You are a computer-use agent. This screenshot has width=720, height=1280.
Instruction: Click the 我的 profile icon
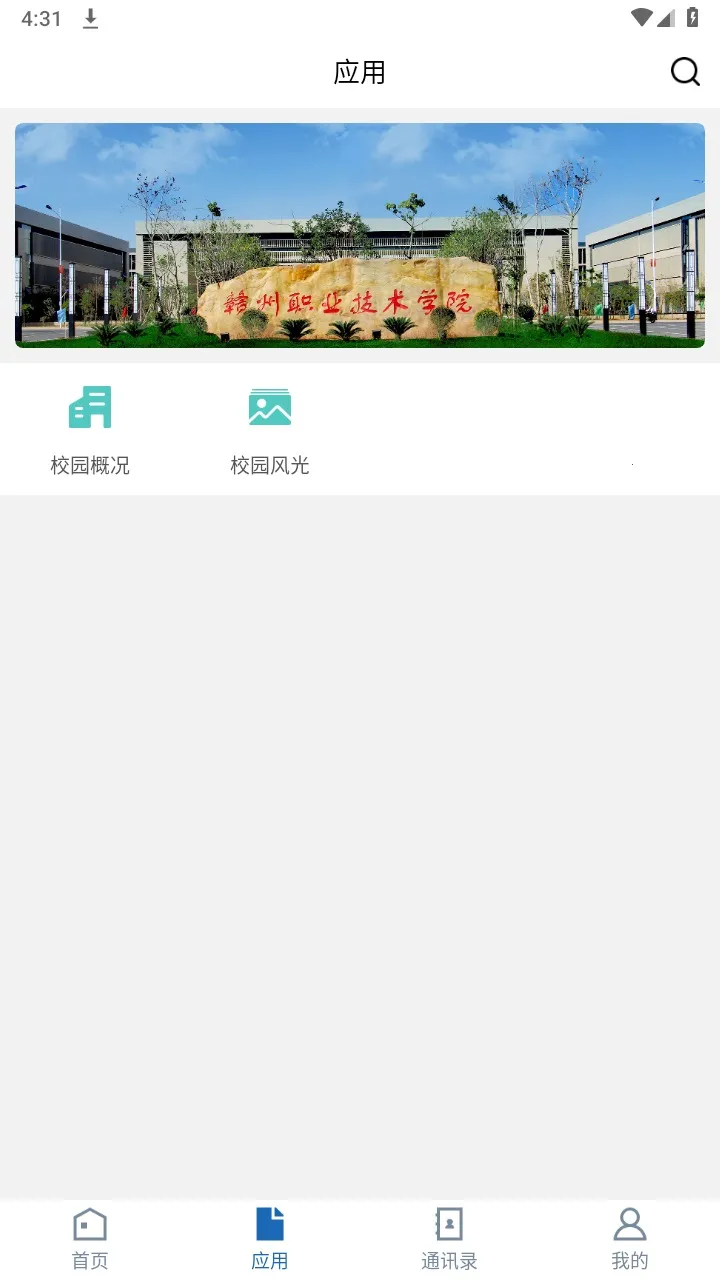[629, 1222]
